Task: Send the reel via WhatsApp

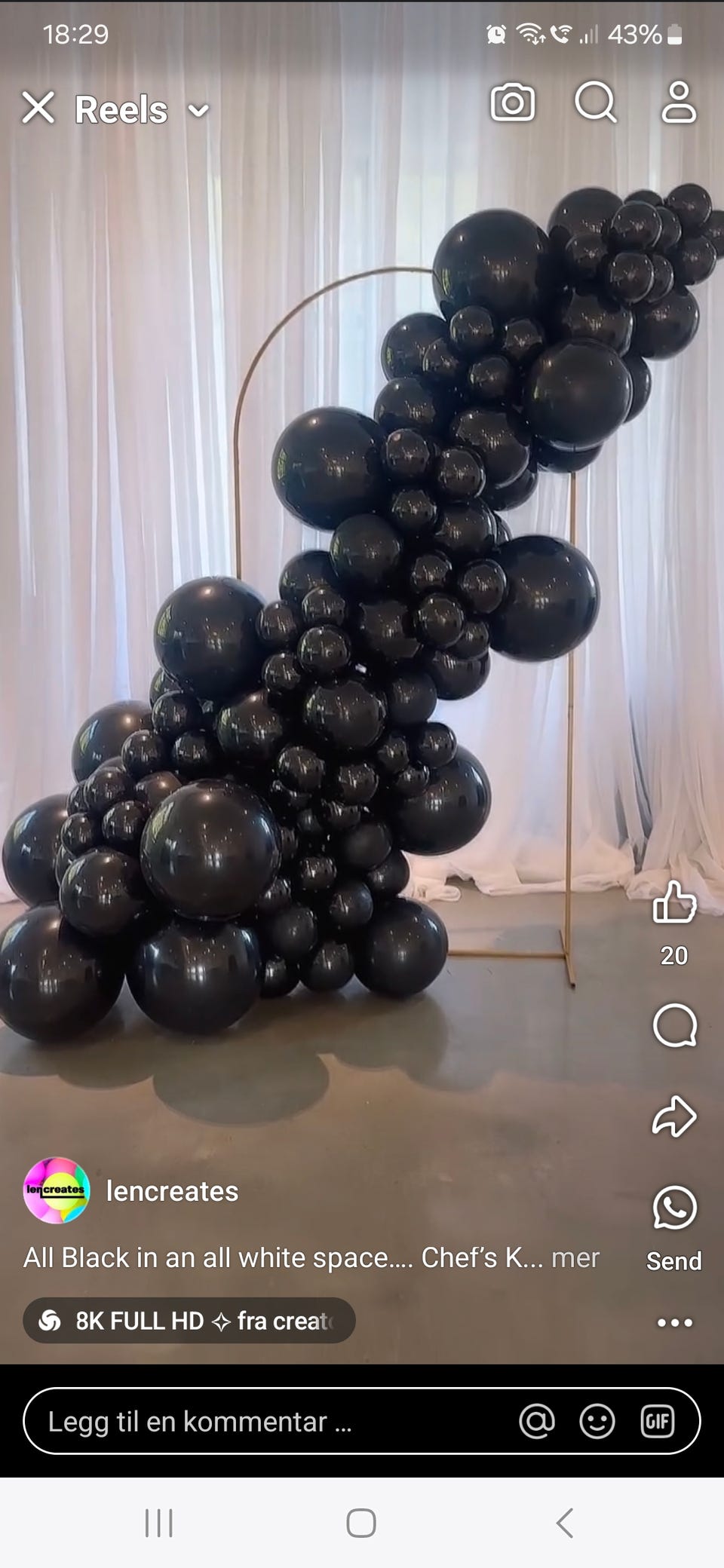Action: pos(674,1208)
